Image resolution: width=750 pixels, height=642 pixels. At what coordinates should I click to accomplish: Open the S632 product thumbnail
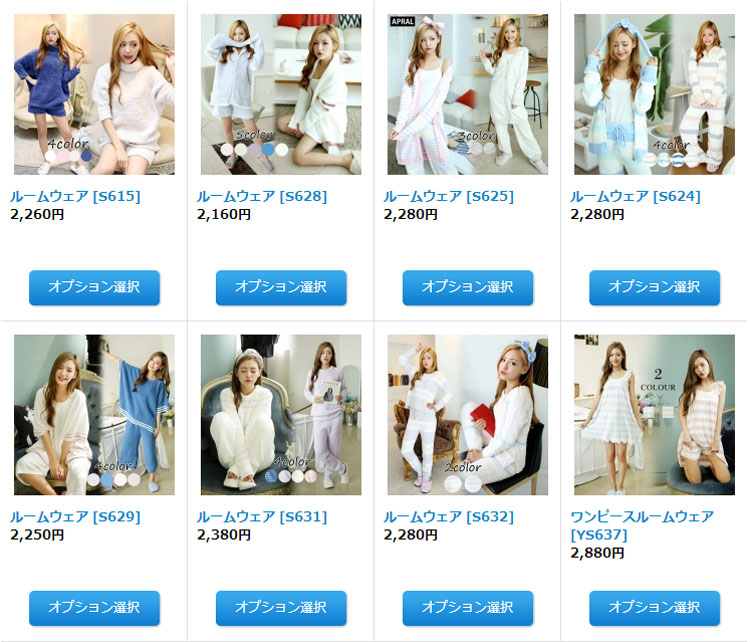tap(468, 414)
